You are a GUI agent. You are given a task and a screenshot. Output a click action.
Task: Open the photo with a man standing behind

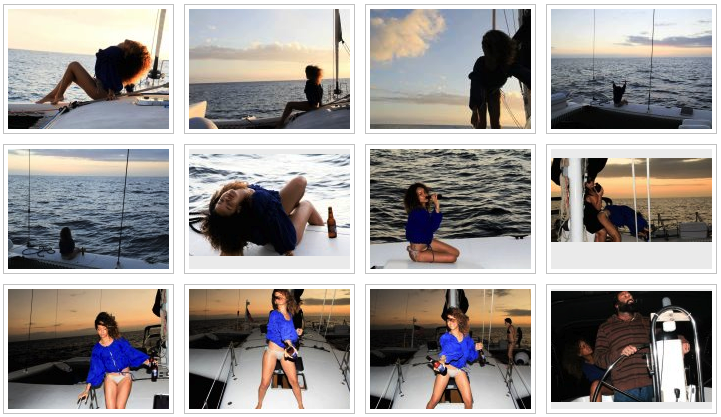(450, 348)
